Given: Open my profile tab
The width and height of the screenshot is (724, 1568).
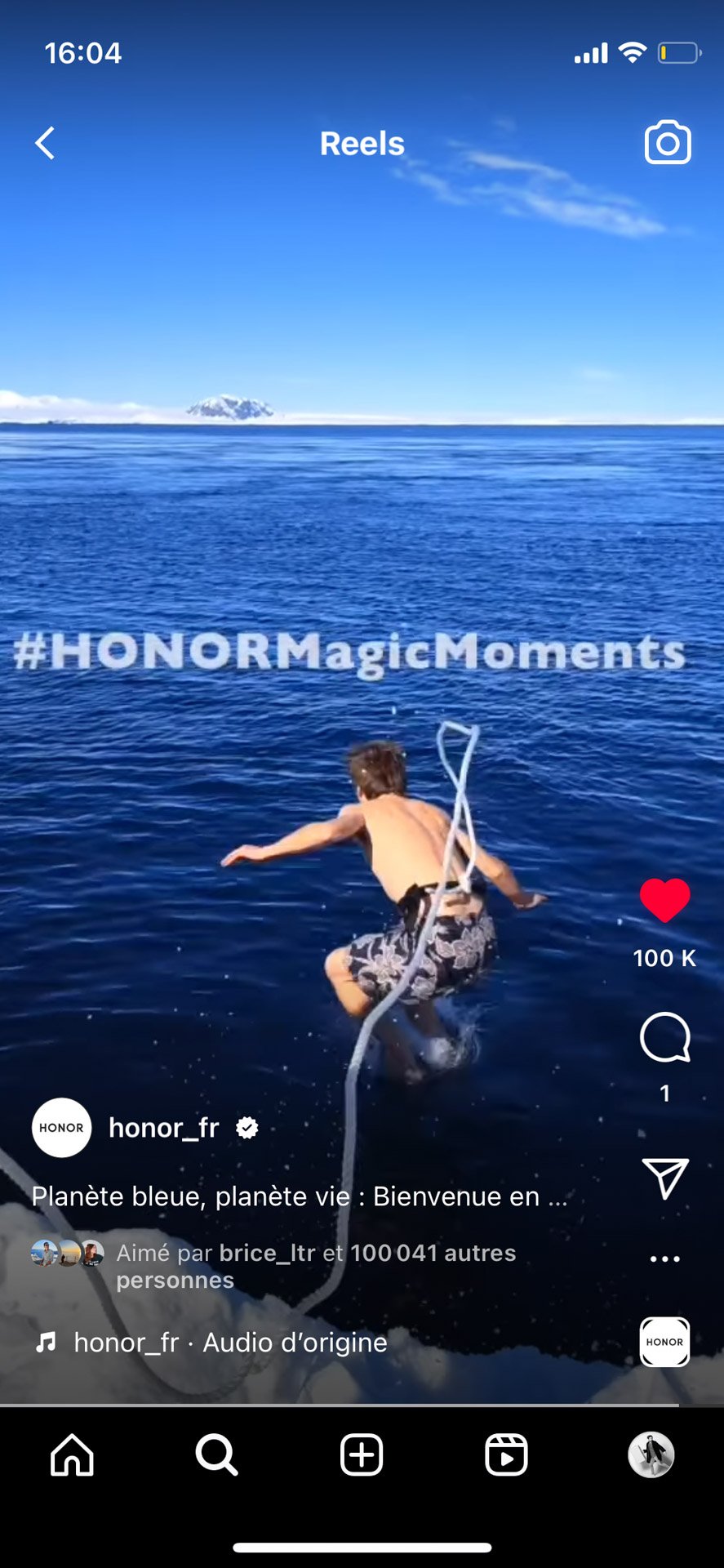Looking at the screenshot, I should (x=651, y=1454).
